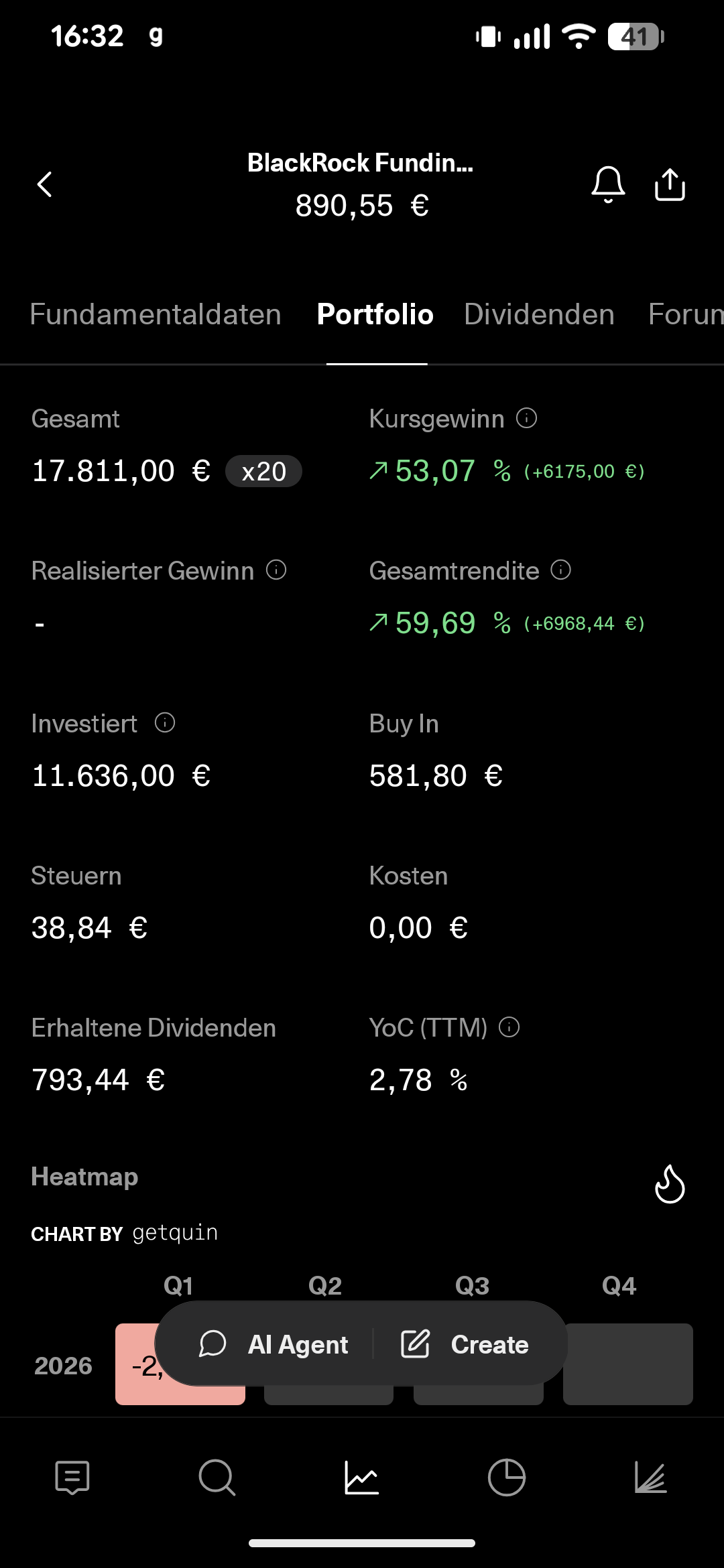The width and height of the screenshot is (724, 1568).
Task: Switch to the Dividenden tab
Action: coord(539,314)
